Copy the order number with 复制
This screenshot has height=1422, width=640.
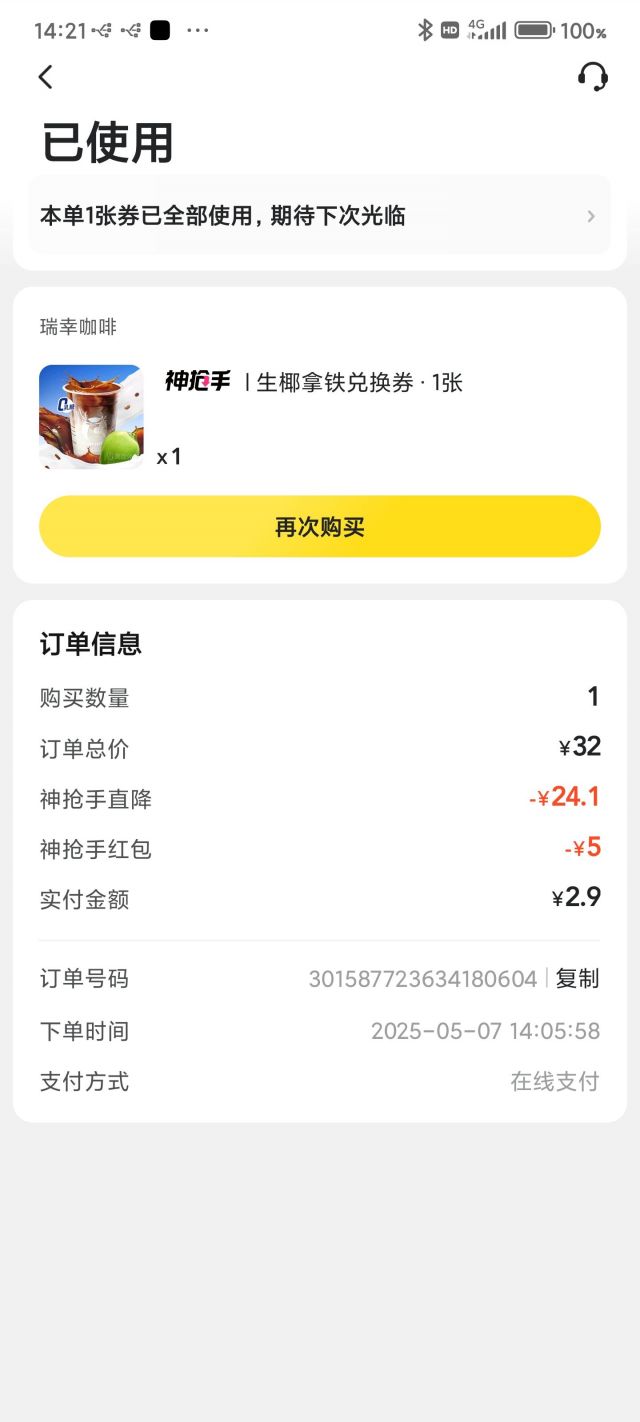pyautogui.click(x=577, y=979)
